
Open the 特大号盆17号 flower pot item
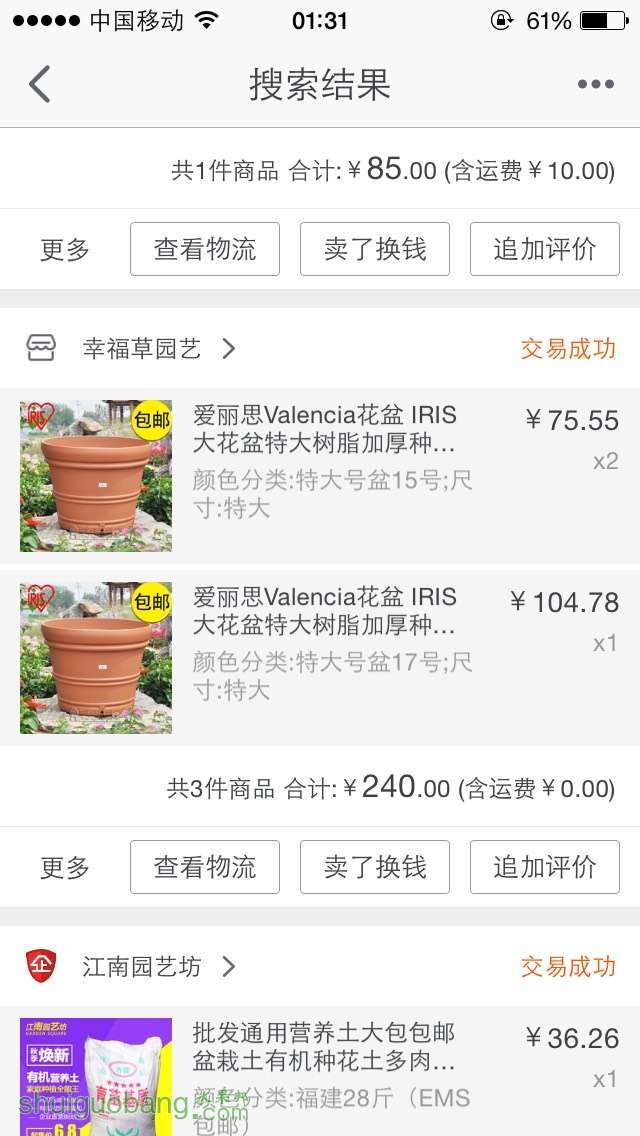click(320, 658)
